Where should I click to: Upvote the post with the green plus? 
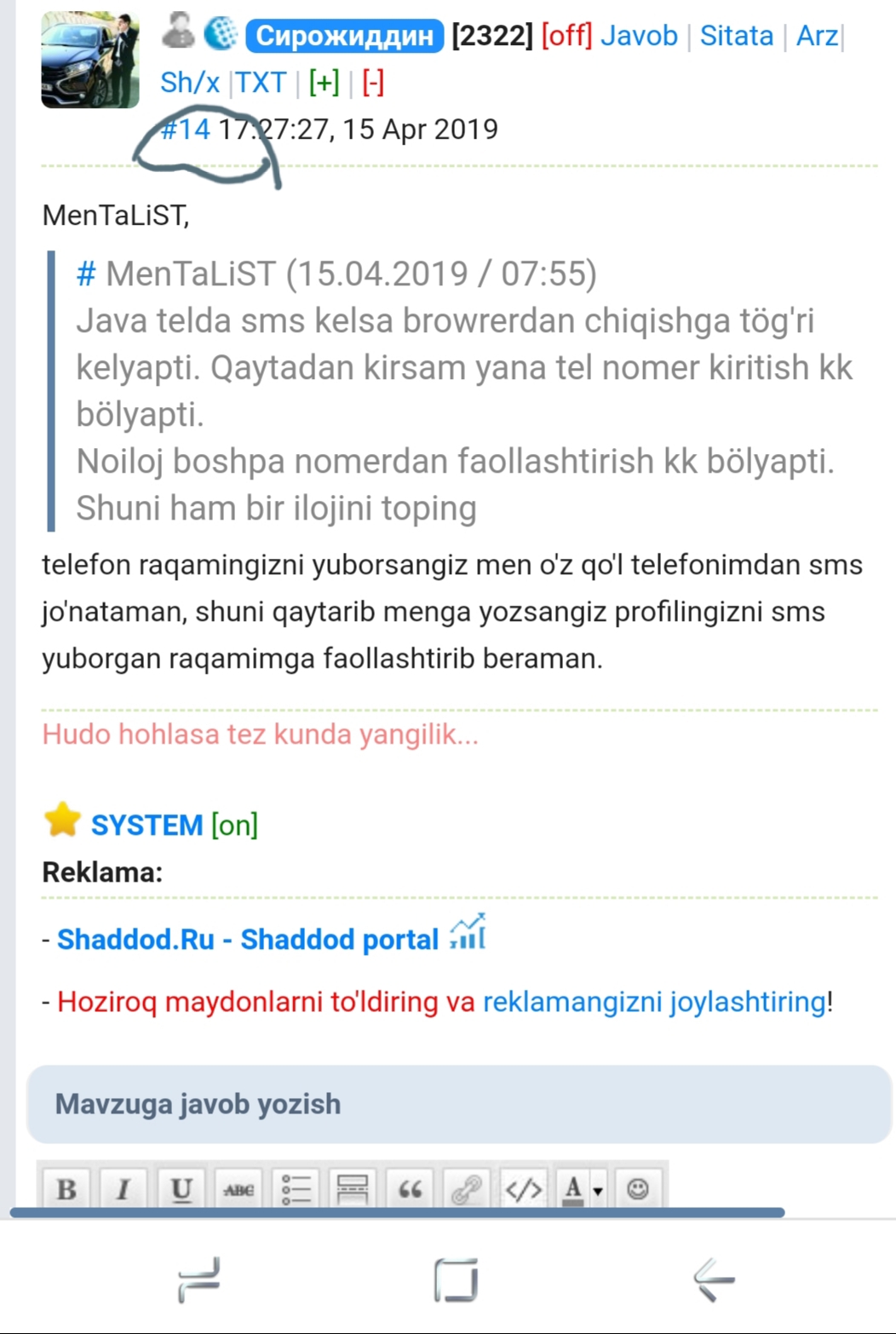324,83
